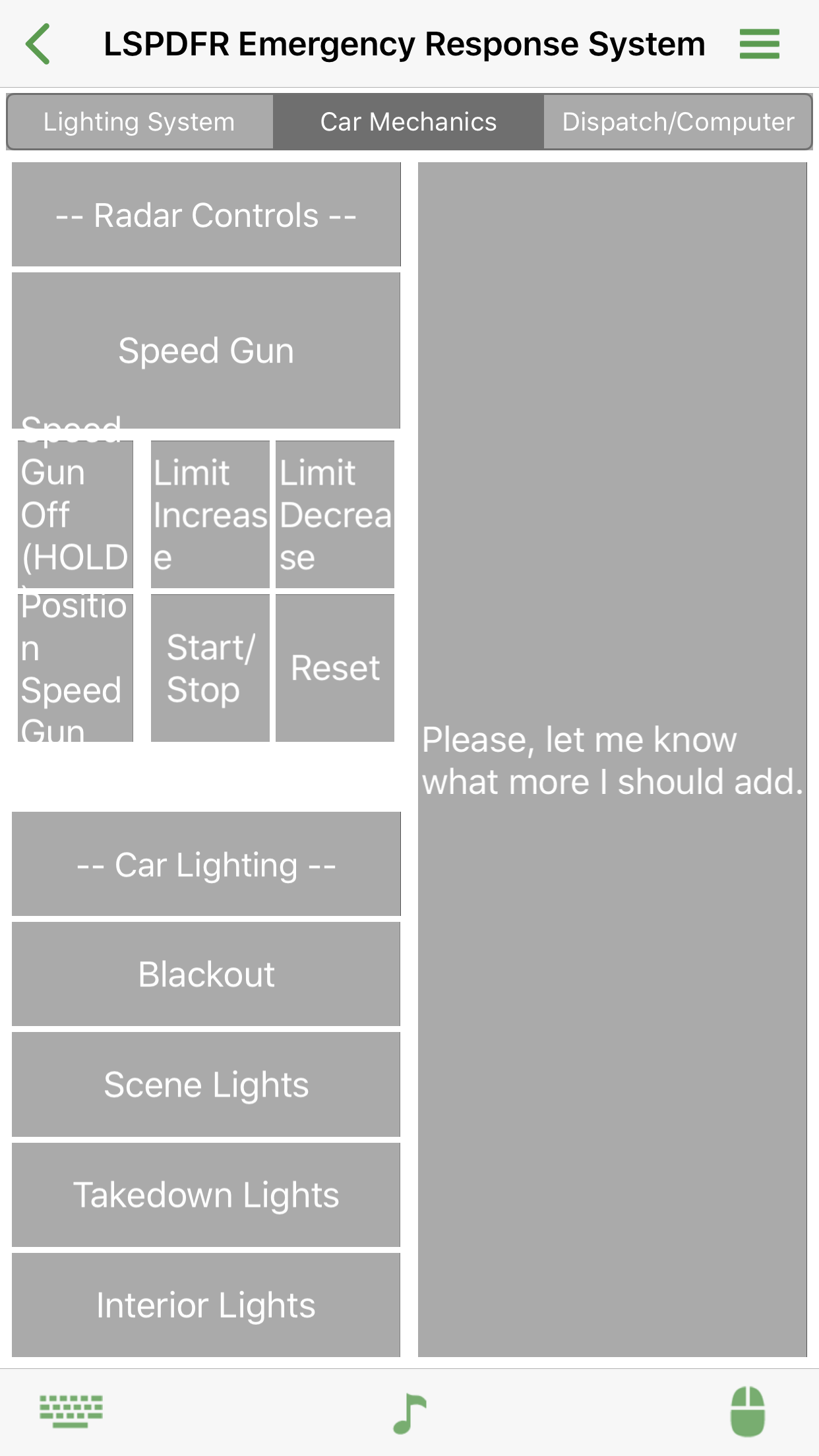Turn on Scene Lights

(x=206, y=1085)
